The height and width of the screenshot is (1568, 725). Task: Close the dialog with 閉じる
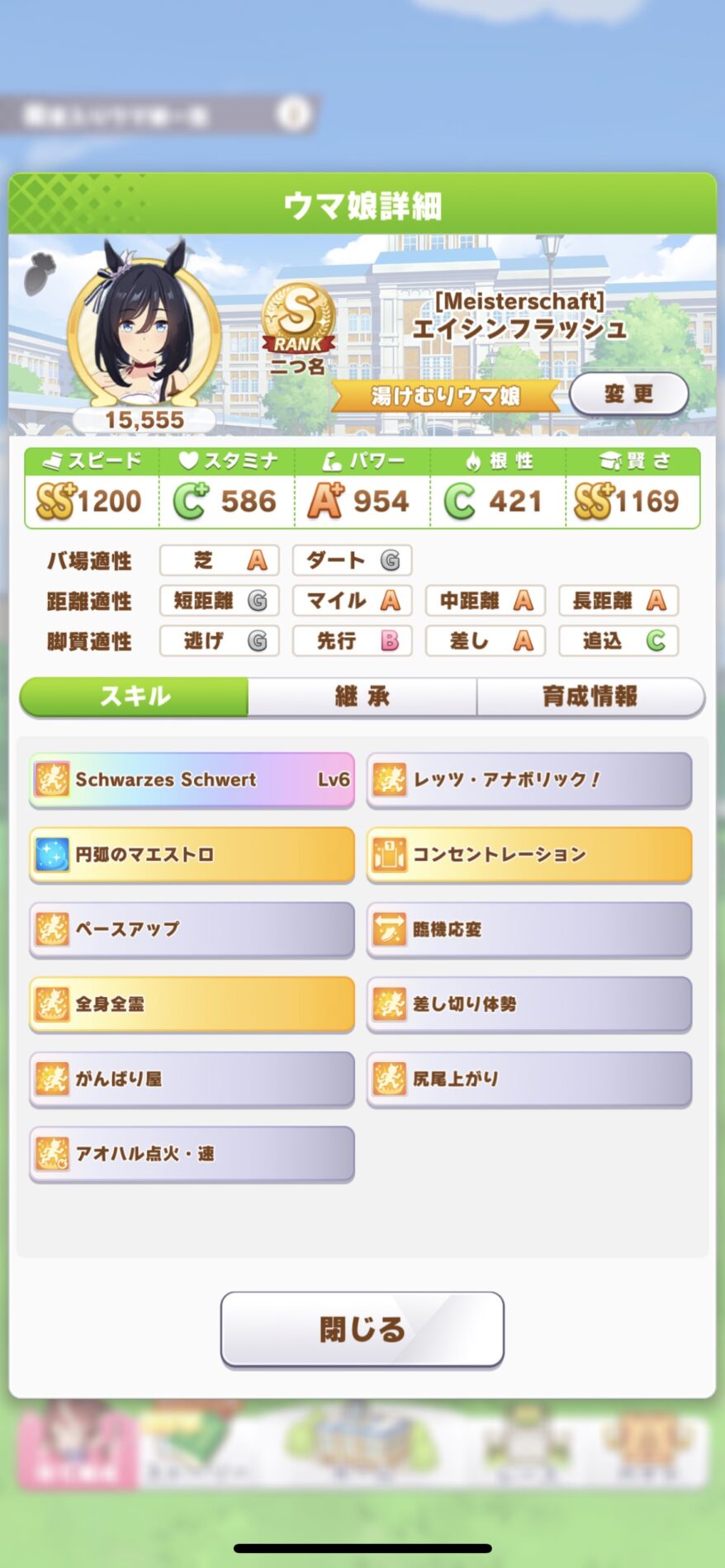click(362, 1329)
